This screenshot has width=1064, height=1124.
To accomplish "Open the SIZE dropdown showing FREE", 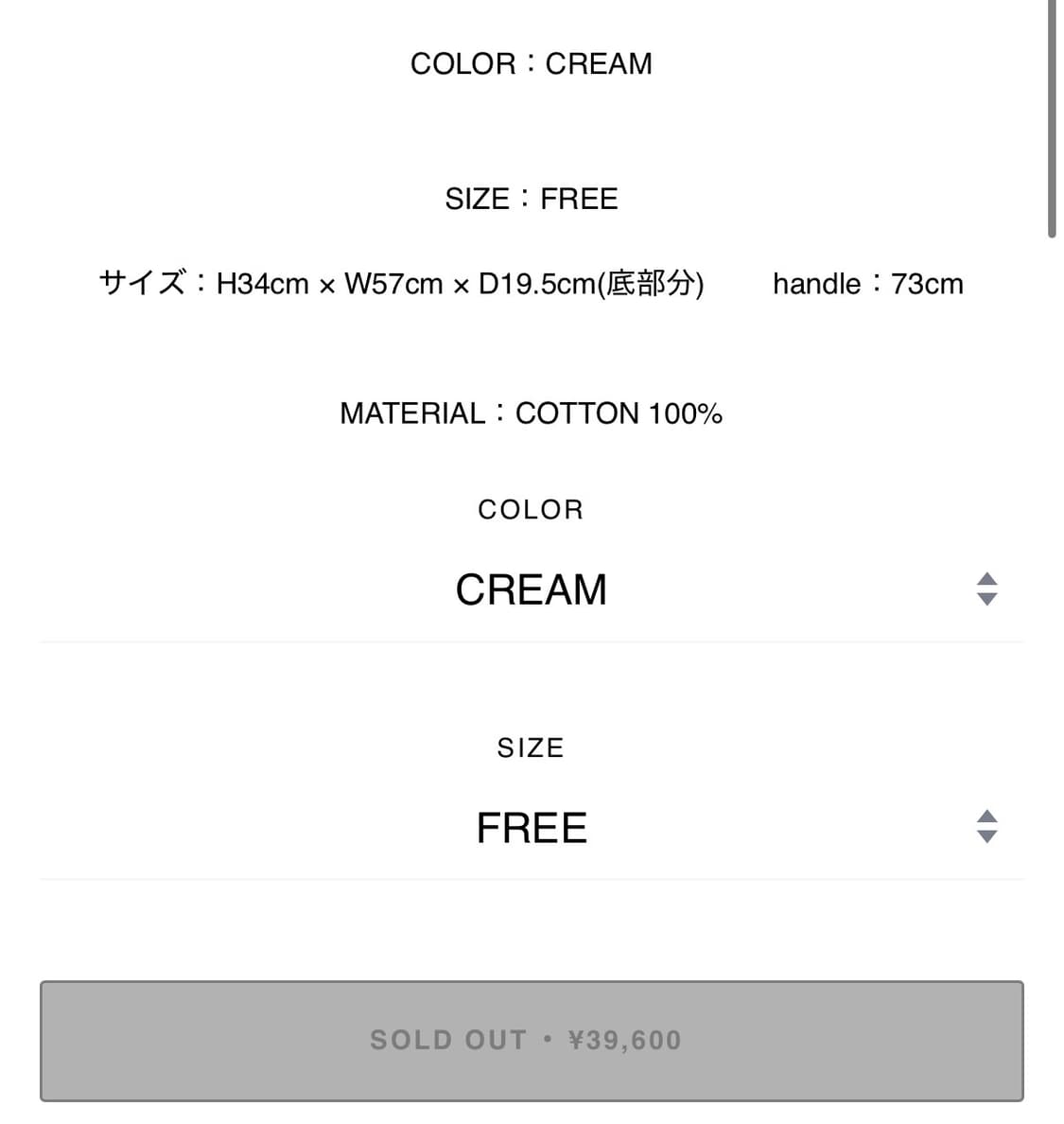I will pos(532,826).
